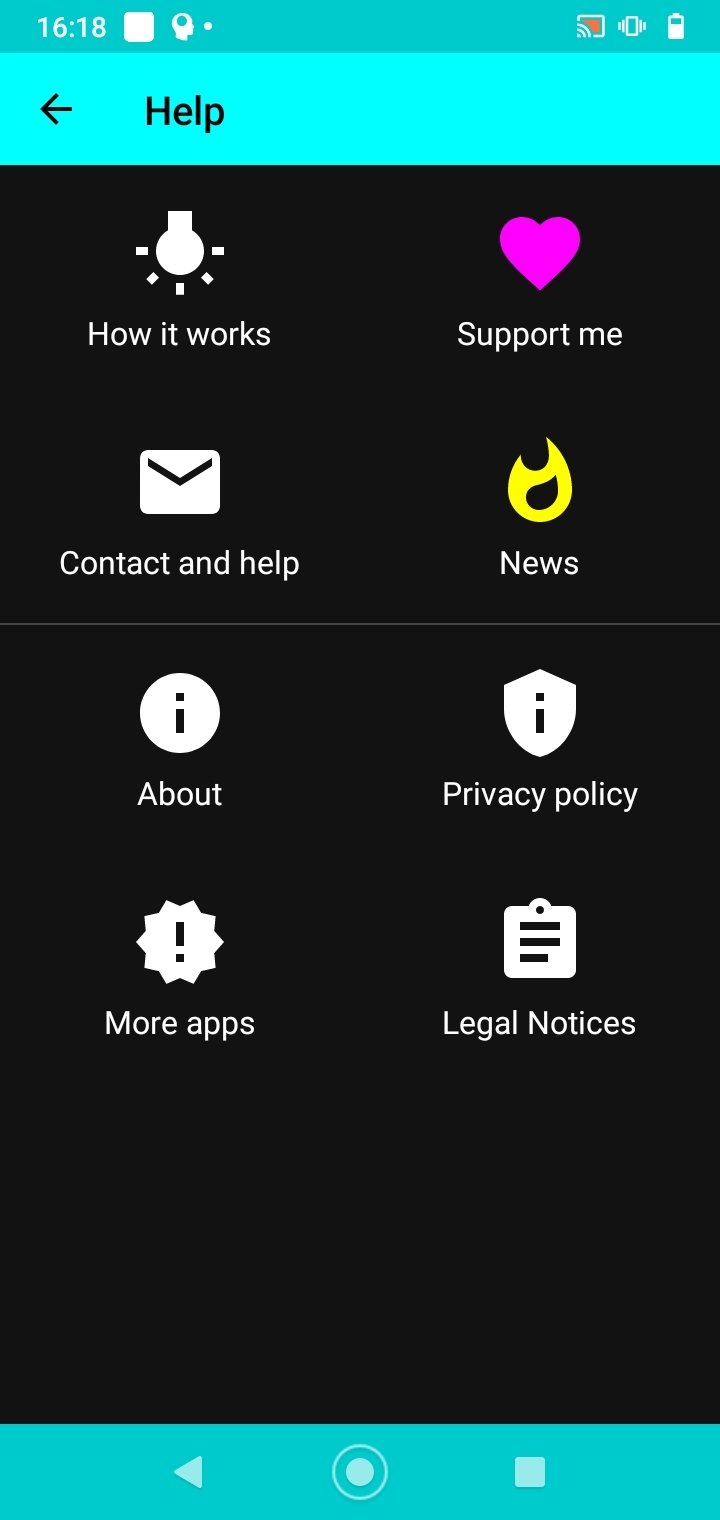Check the News section
The height and width of the screenshot is (1520, 720).
(540, 509)
